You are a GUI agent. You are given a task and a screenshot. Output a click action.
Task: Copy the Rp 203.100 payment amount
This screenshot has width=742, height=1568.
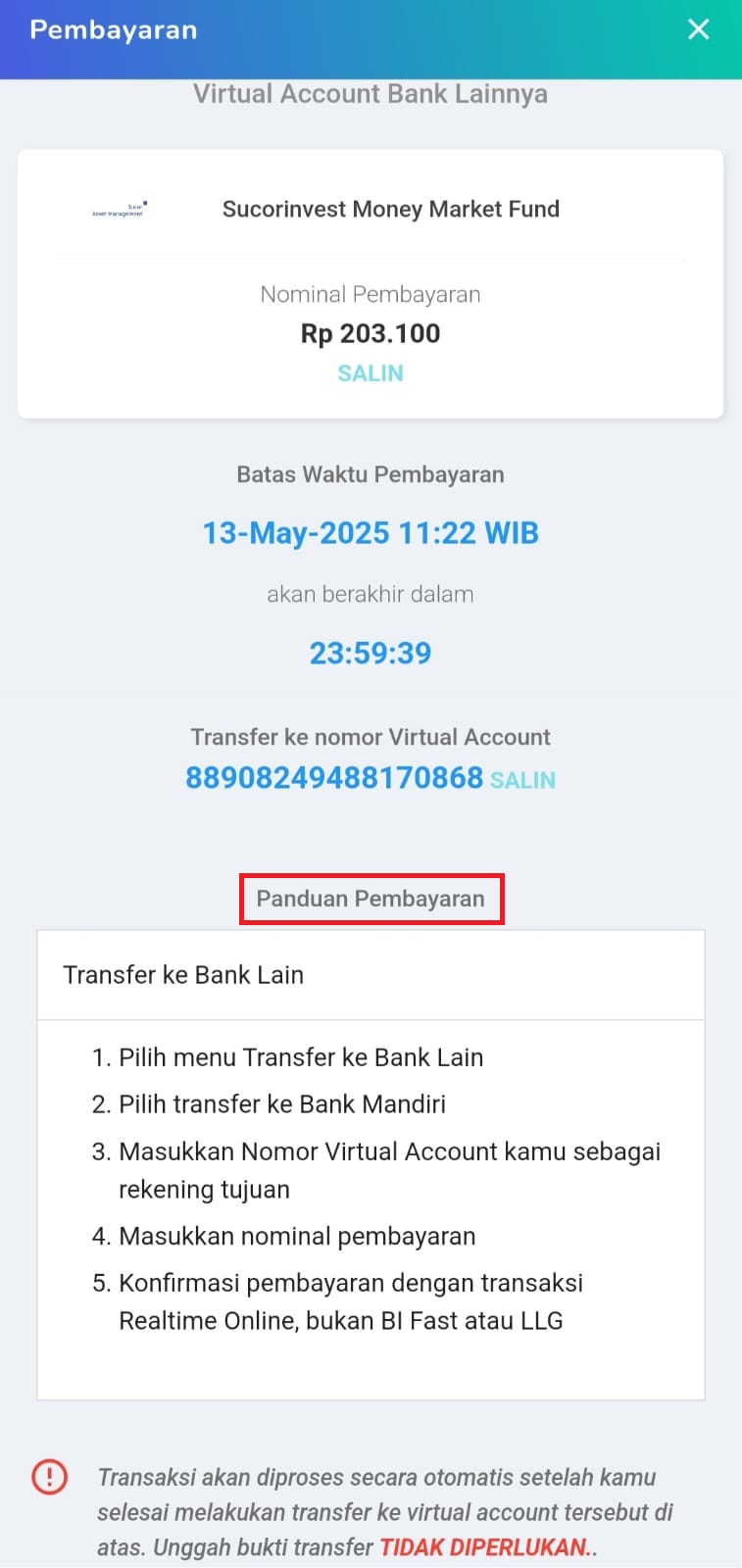(371, 373)
